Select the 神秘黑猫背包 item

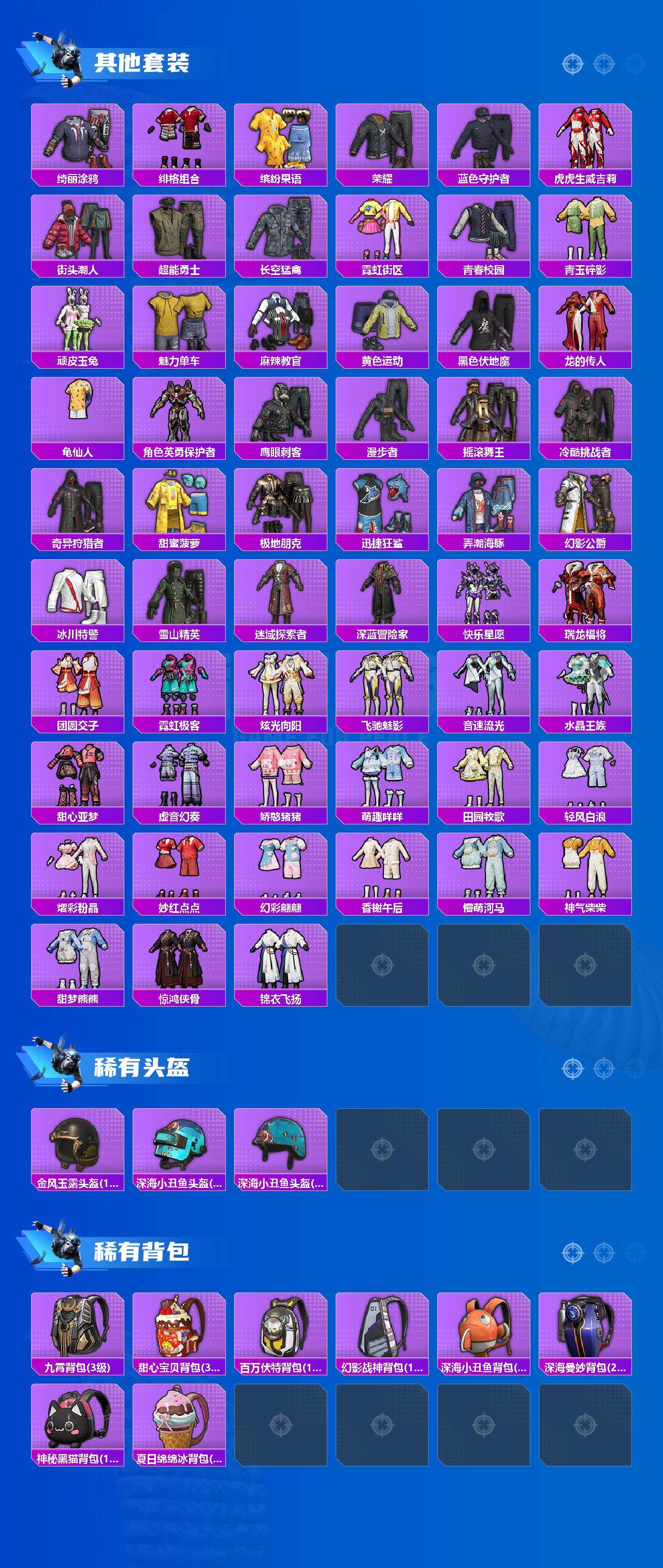[79, 1425]
